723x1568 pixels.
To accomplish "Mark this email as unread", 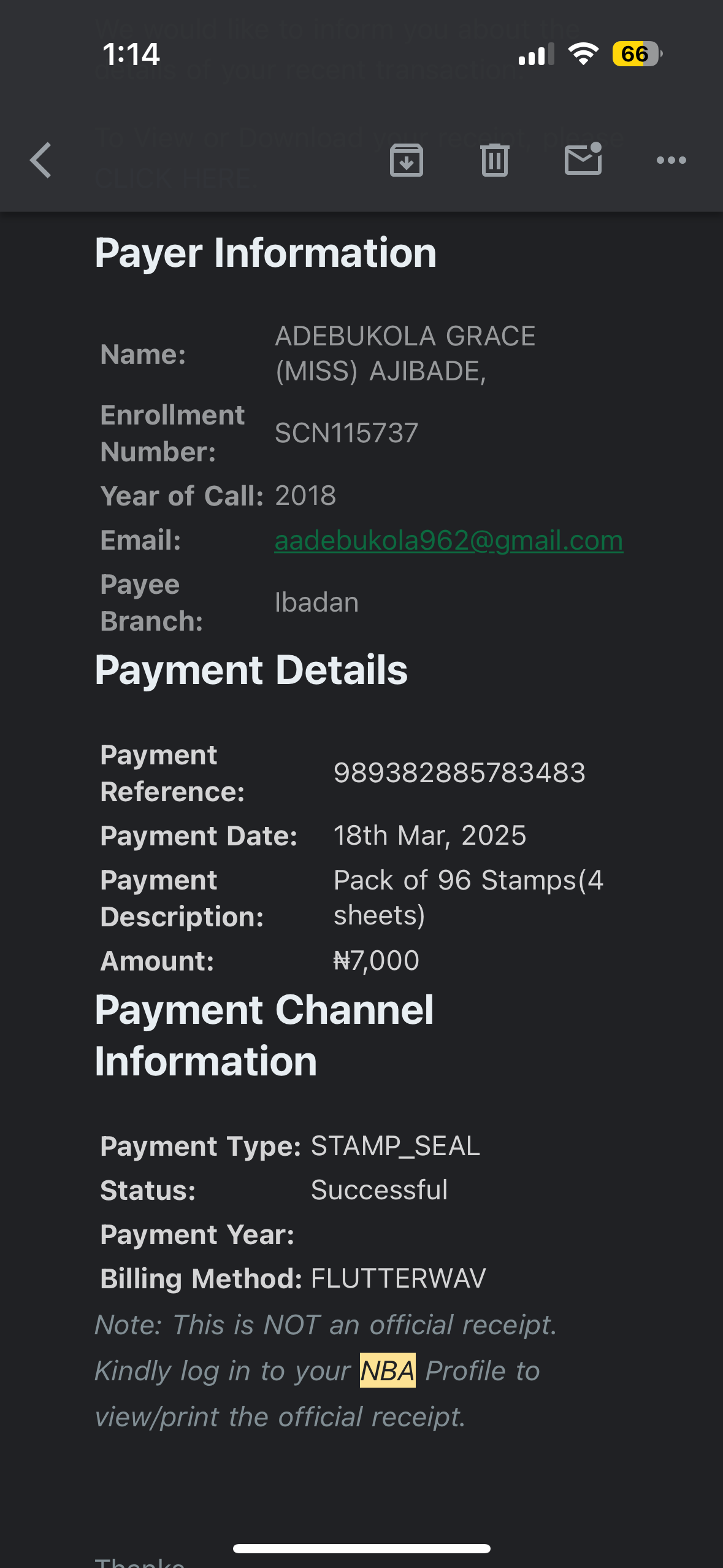I will click(x=583, y=159).
